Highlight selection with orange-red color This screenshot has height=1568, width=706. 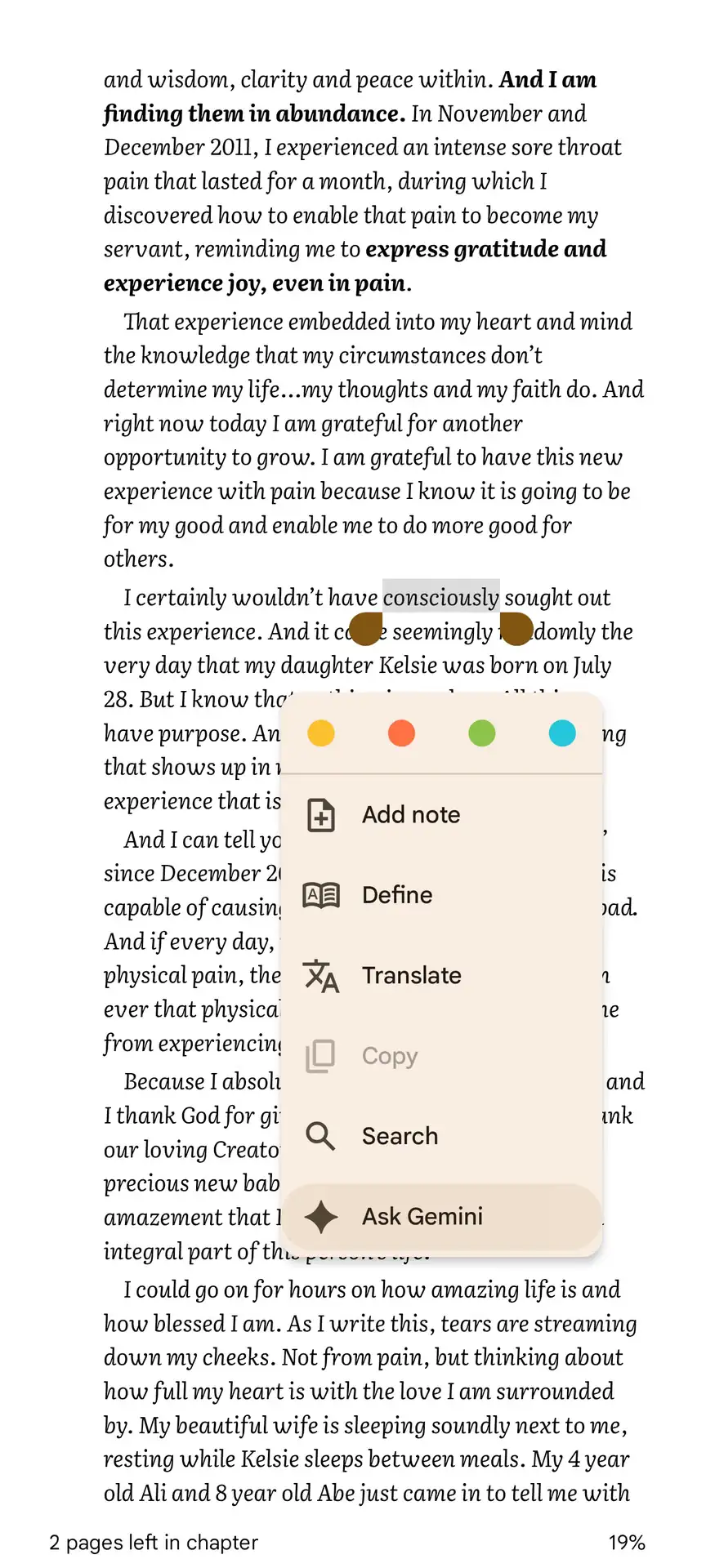tap(401, 733)
